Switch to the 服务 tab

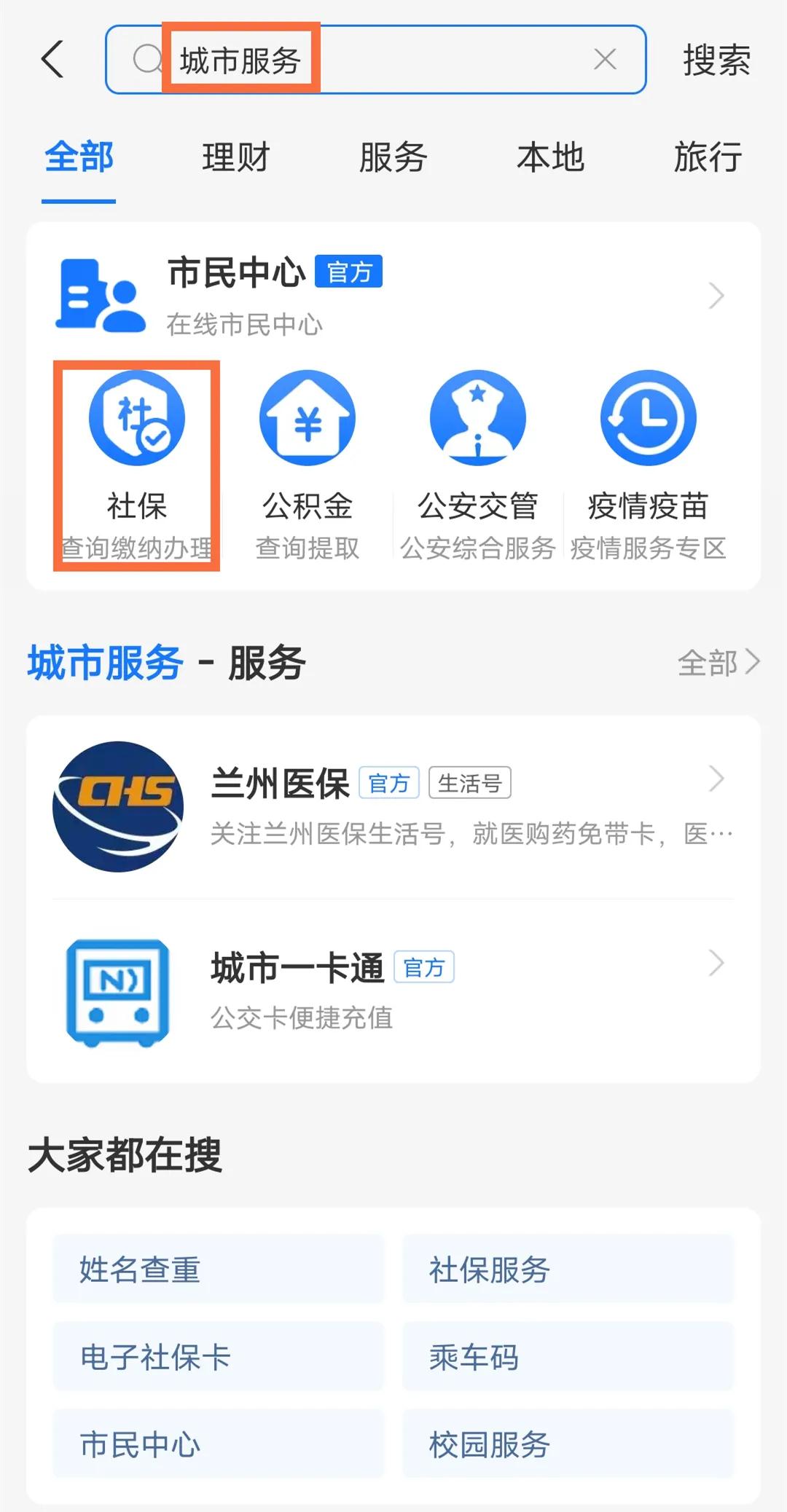pos(393,157)
